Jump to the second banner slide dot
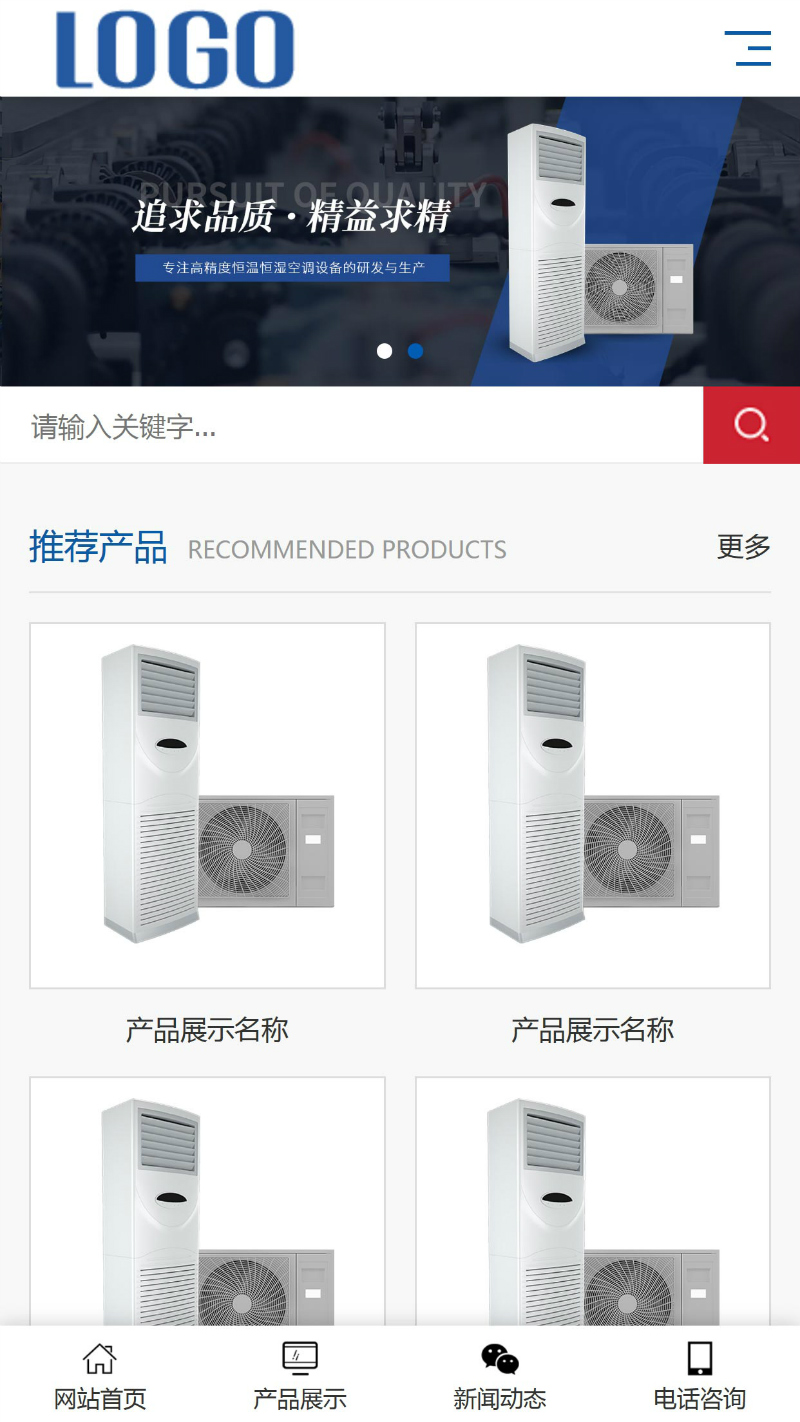800x1422 pixels. click(x=416, y=351)
